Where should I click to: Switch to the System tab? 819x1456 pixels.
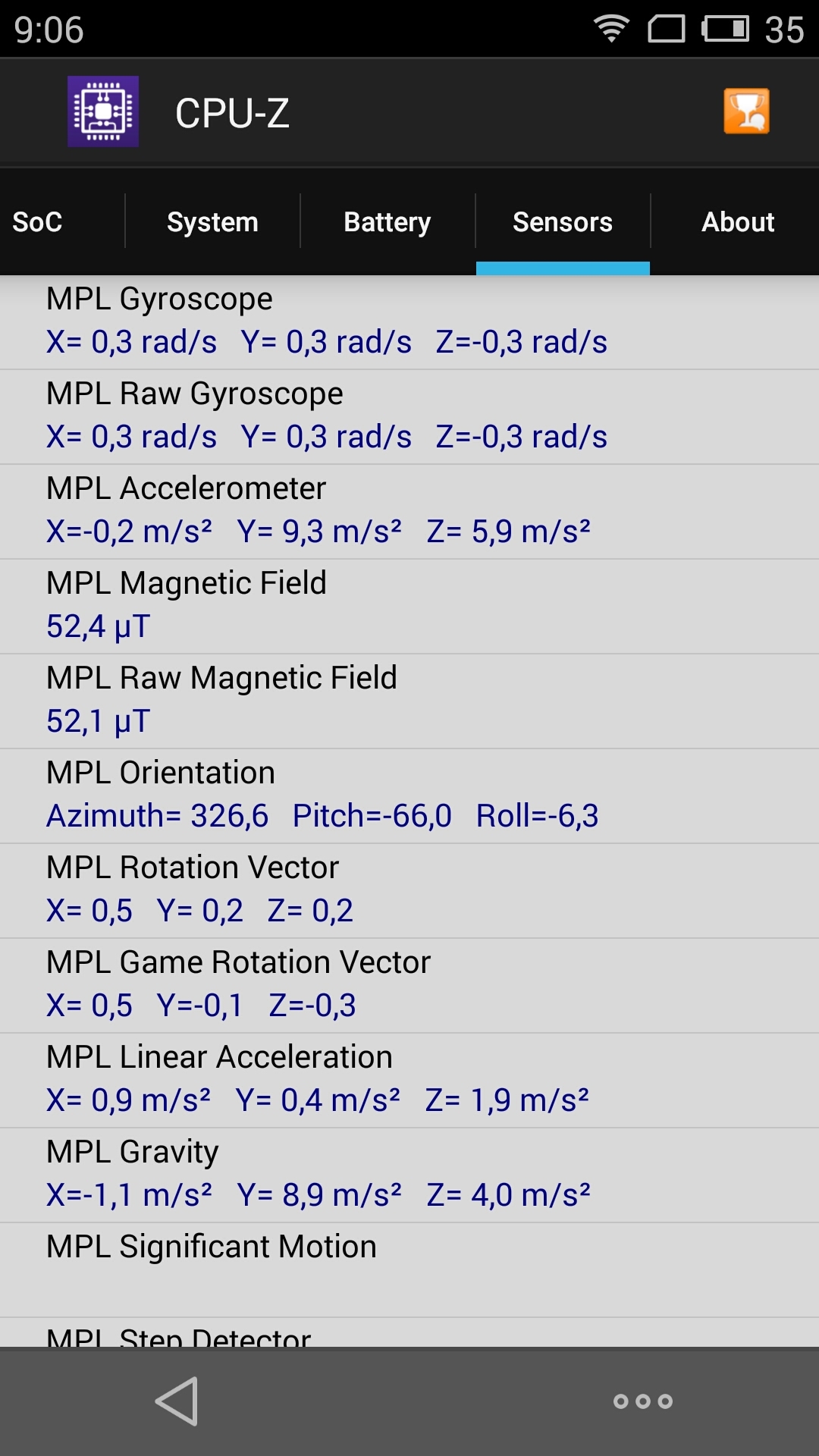[x=212, y=222]
